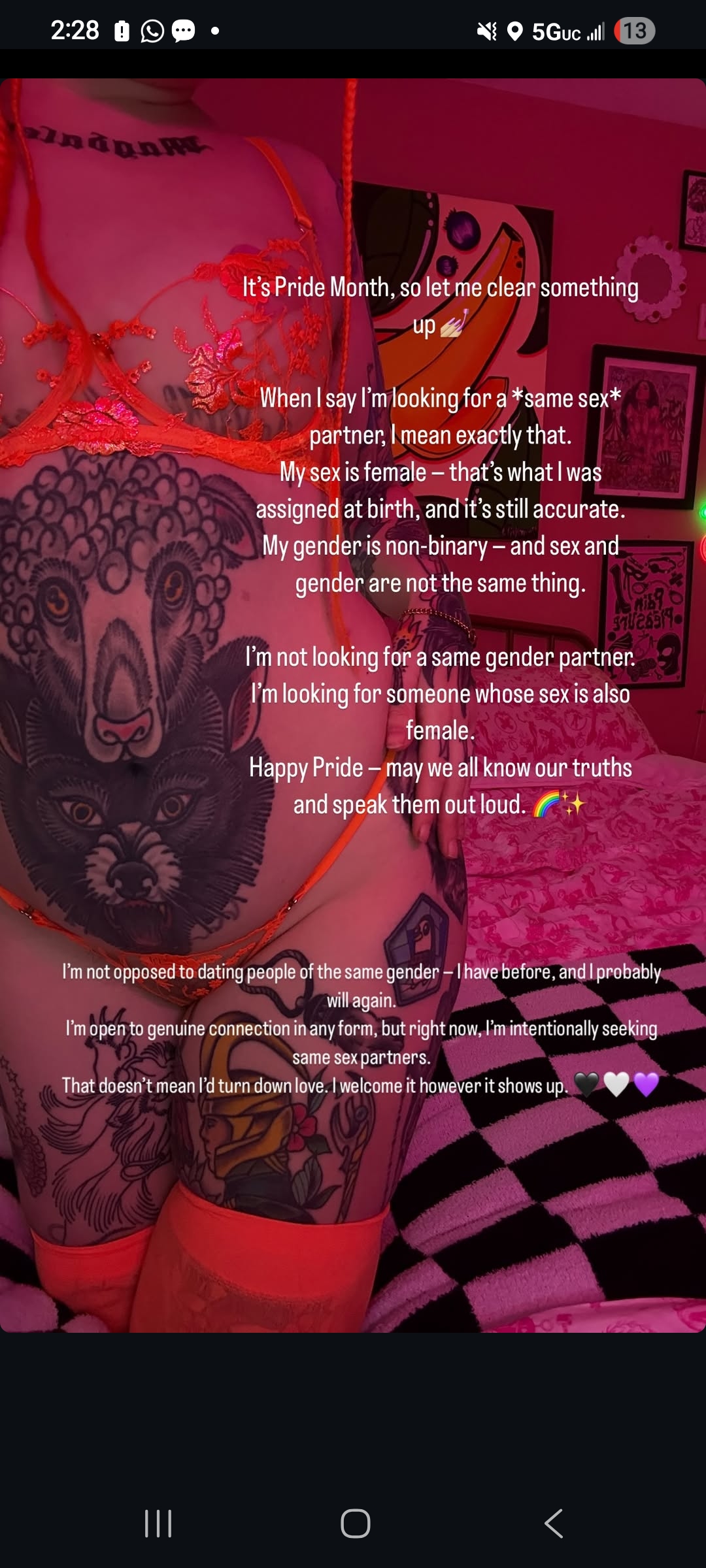Screen dimensions: 706x1568
Task: Go back with the navigation bar arrow
Action: click(x=553, y=1523)
